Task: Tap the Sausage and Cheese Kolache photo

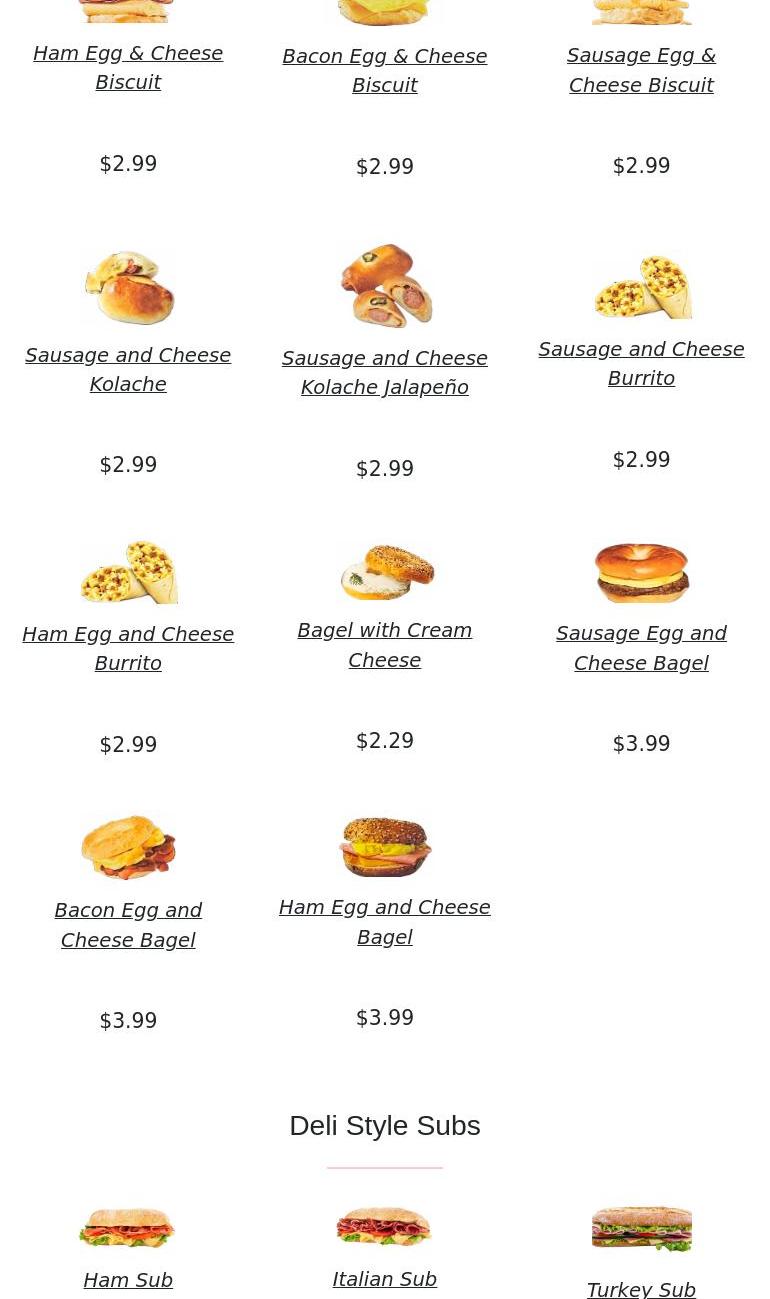Action: click(128, 288)
